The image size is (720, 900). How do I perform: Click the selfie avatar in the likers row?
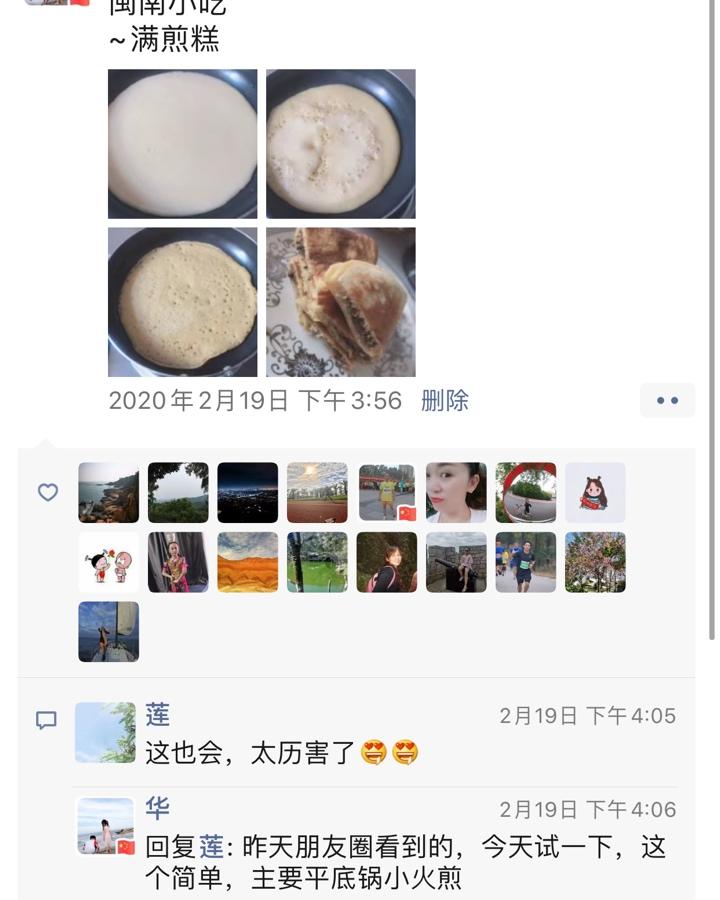coord(457,490)
